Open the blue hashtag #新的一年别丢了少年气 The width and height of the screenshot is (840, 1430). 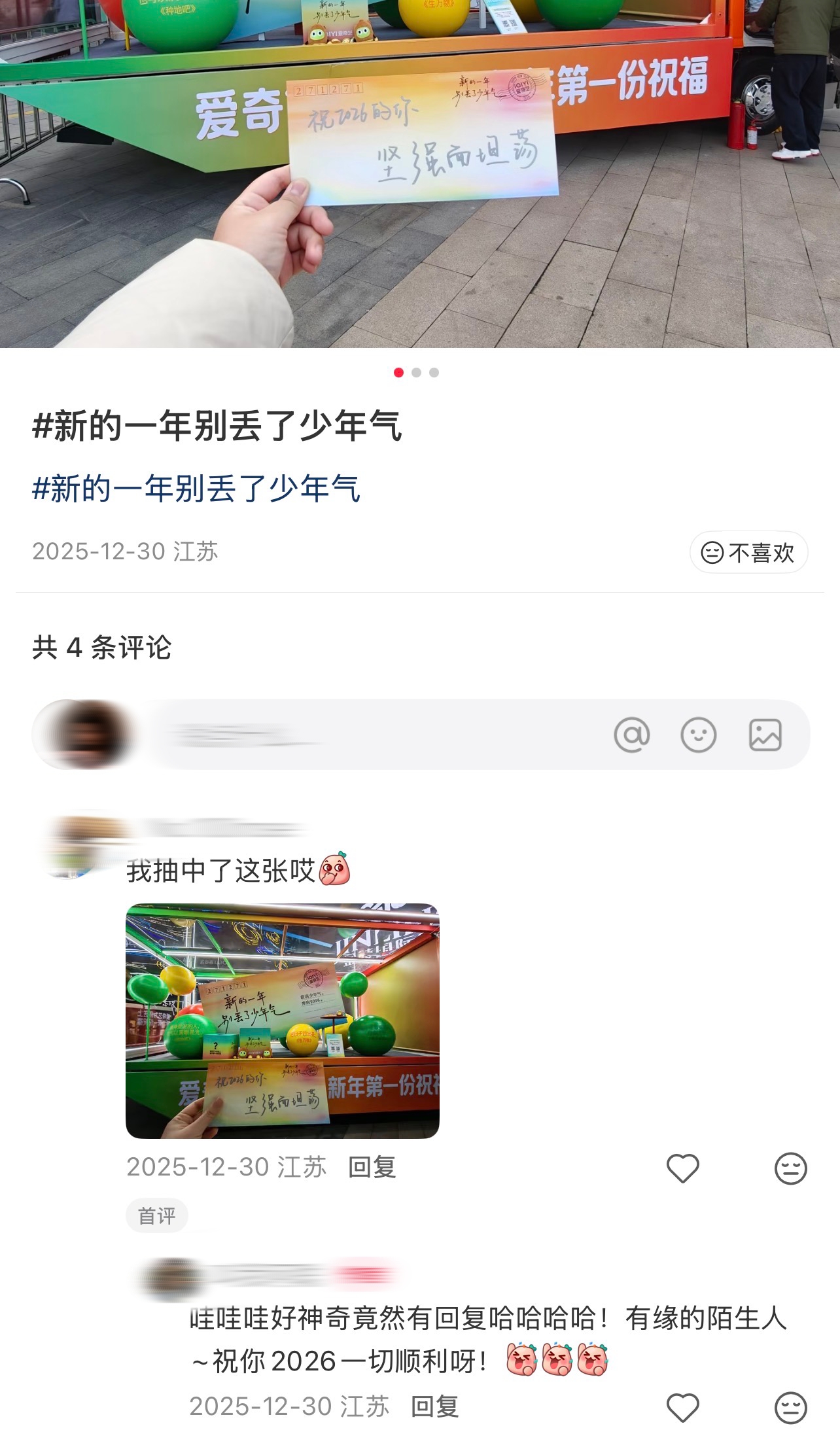[x=196, y=489]
